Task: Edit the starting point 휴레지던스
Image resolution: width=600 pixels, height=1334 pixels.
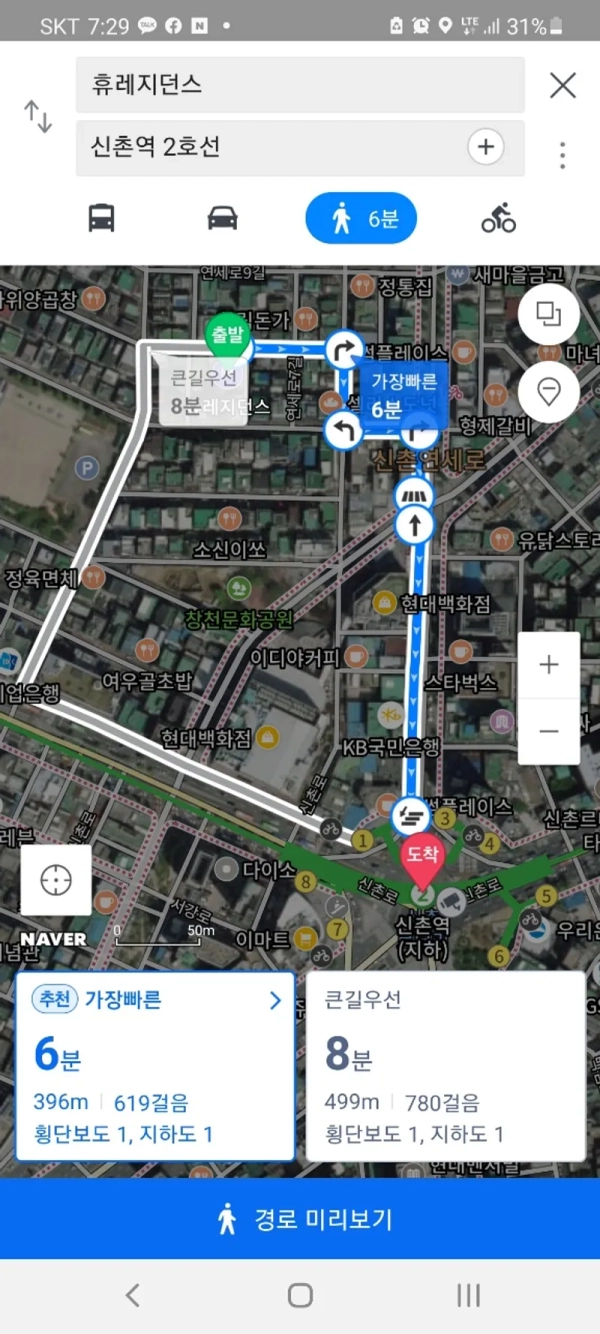Action: pos(300,85)
